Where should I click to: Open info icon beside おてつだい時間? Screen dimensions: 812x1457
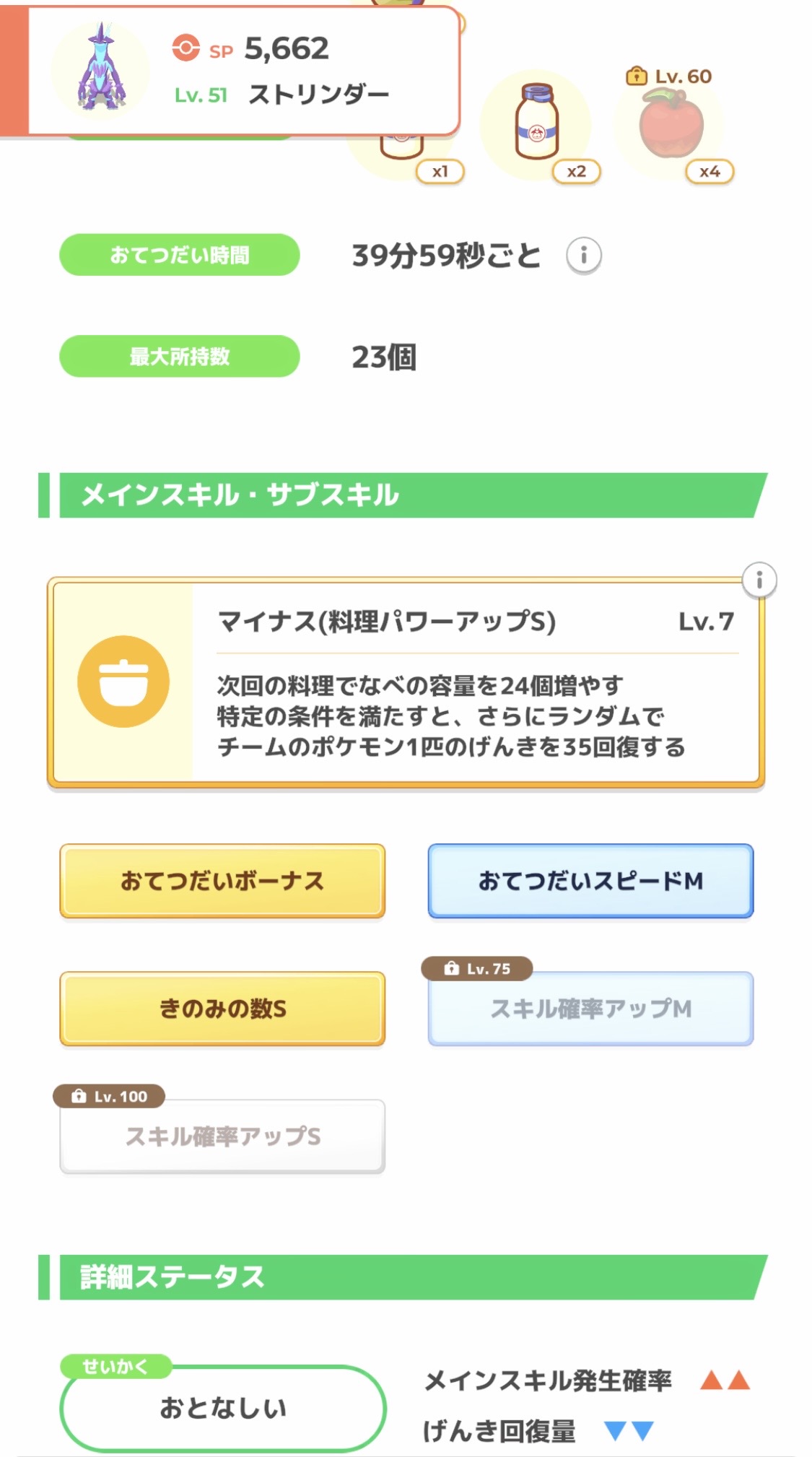(583, 256)
